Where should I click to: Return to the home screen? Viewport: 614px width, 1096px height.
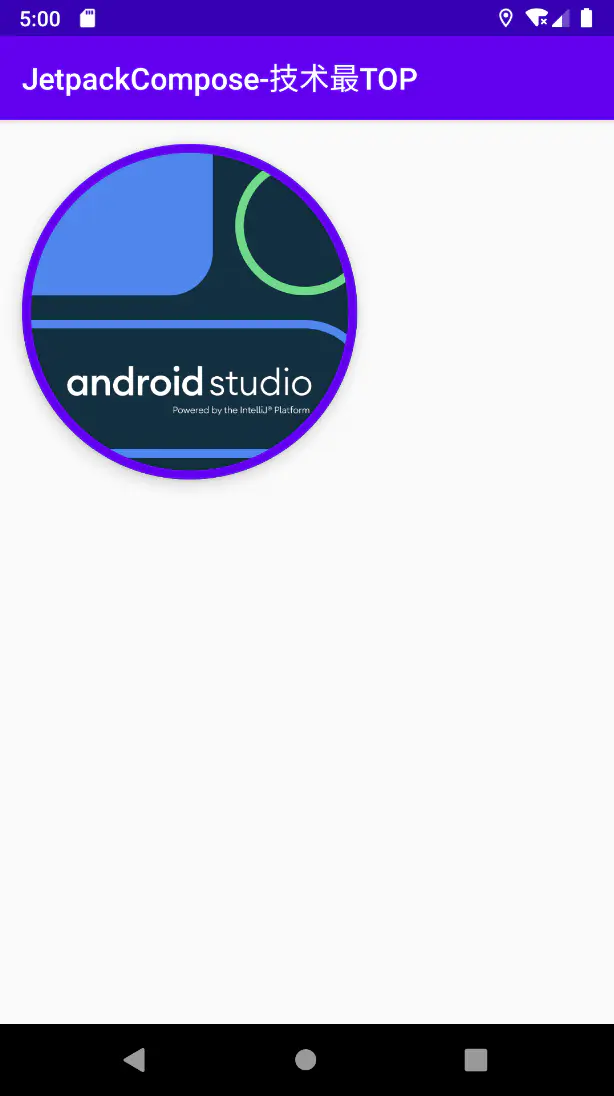tap(306, 1059)
